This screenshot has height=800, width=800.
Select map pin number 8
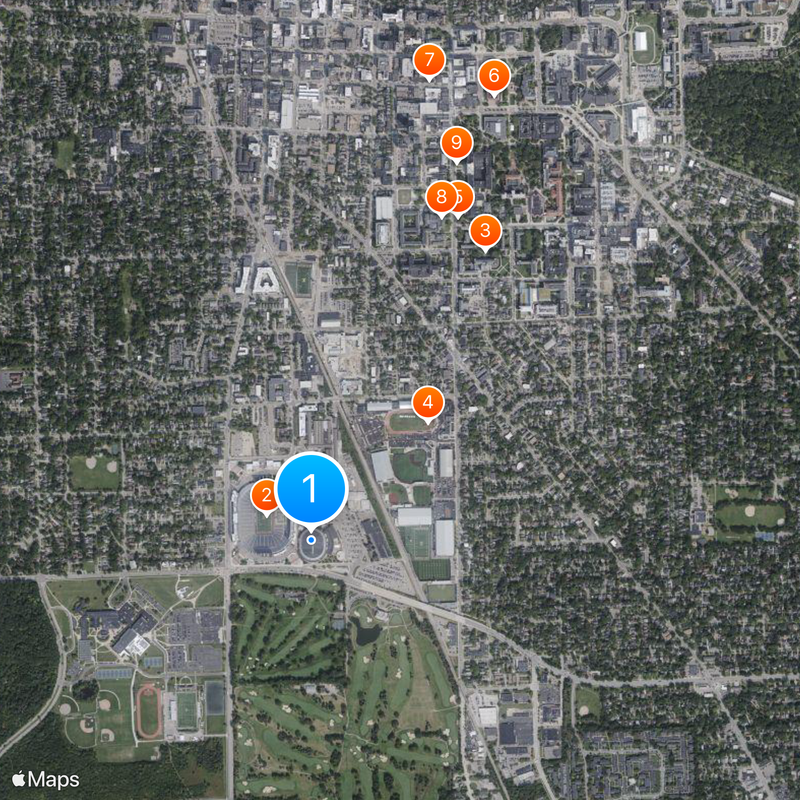[x=439, y=196]
